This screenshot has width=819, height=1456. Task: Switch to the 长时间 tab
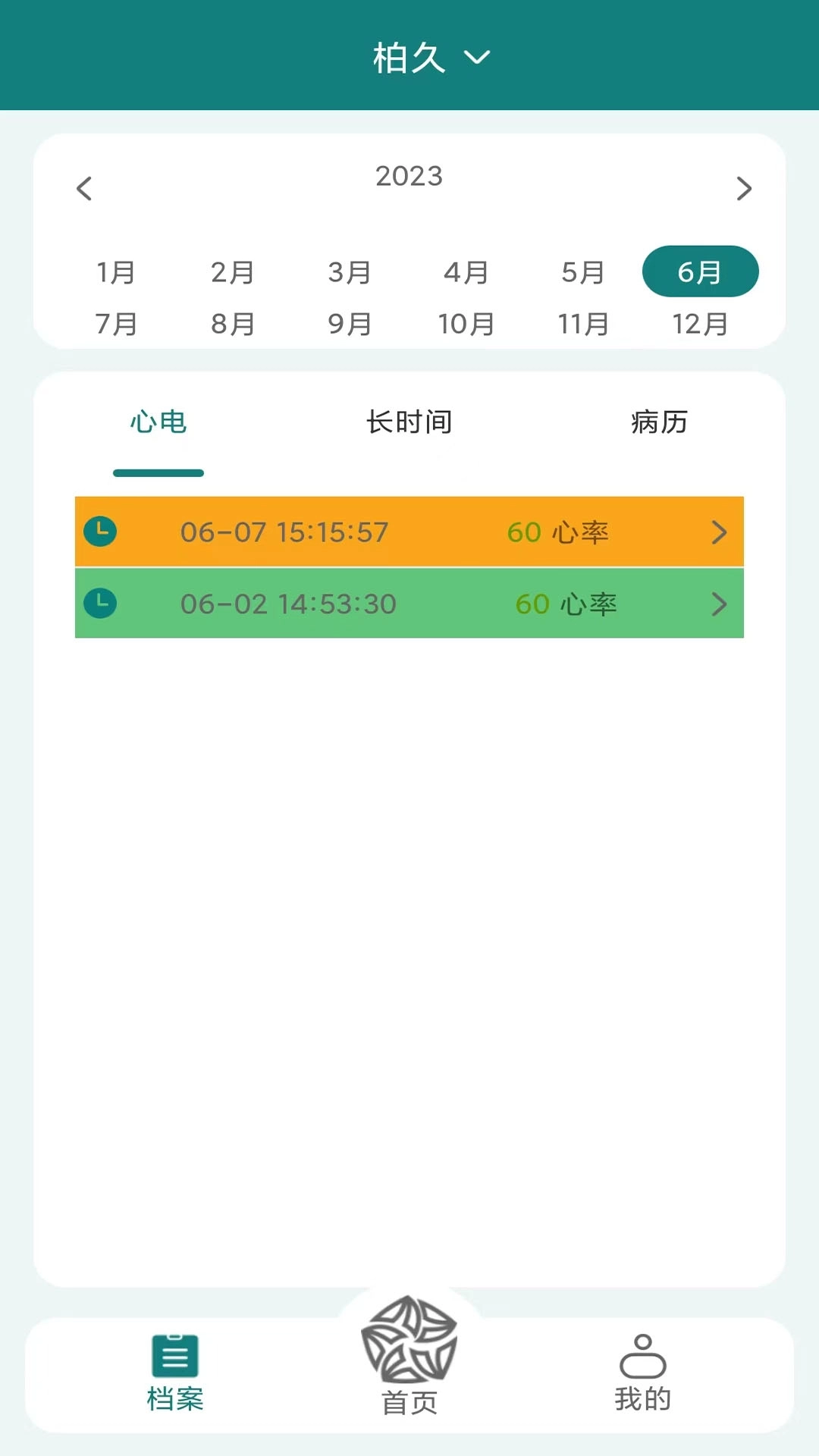tap(409, 423)
